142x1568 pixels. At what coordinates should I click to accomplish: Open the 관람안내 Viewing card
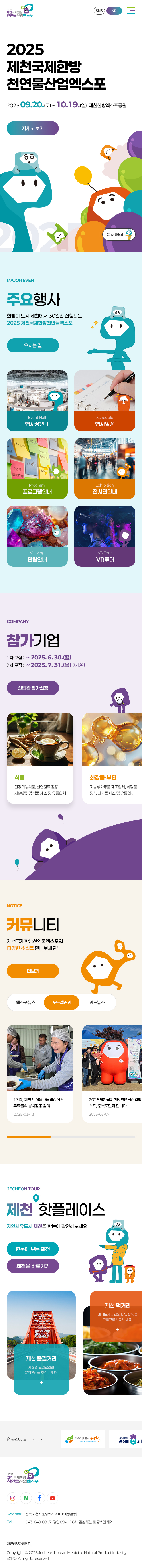point(37,536)
